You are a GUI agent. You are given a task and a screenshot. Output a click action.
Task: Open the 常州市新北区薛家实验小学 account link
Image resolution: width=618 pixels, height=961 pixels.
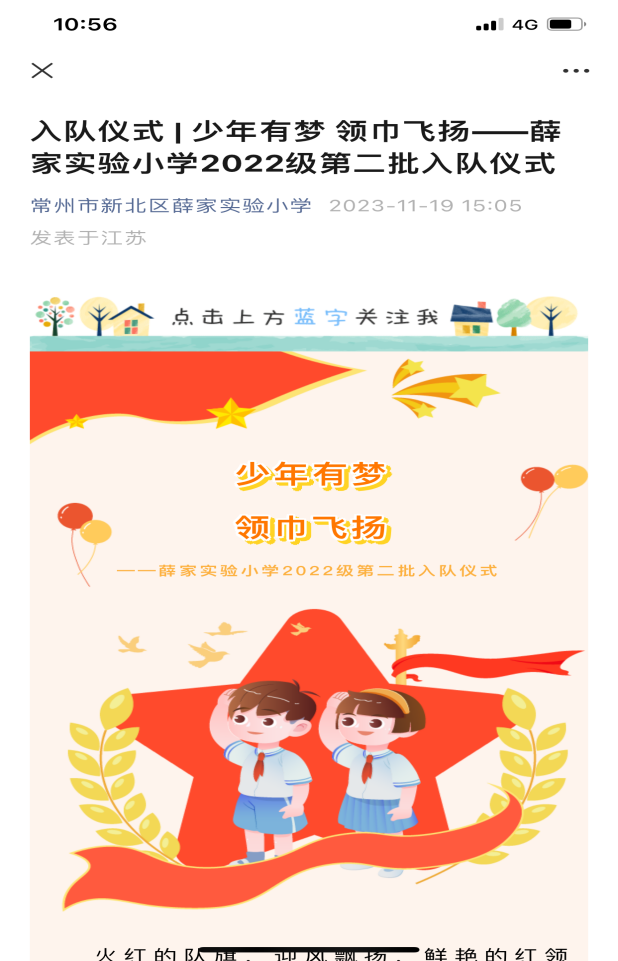pos(171,206)
